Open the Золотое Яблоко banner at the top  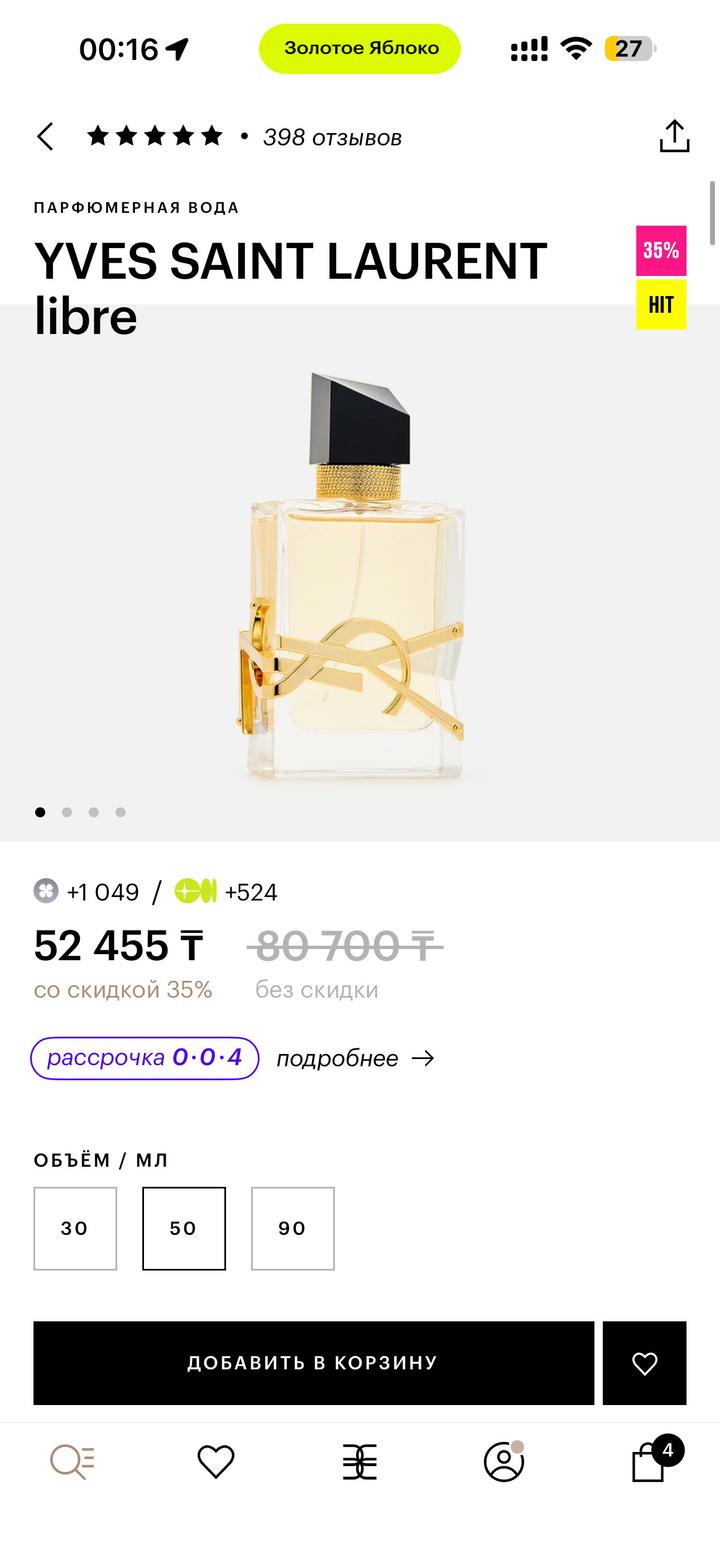[359, 48]
